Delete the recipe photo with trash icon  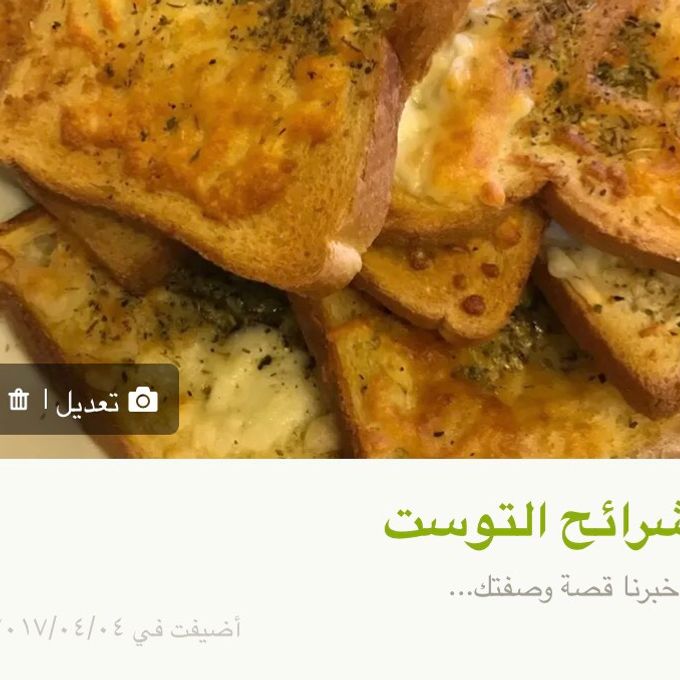tap(19, 401)
